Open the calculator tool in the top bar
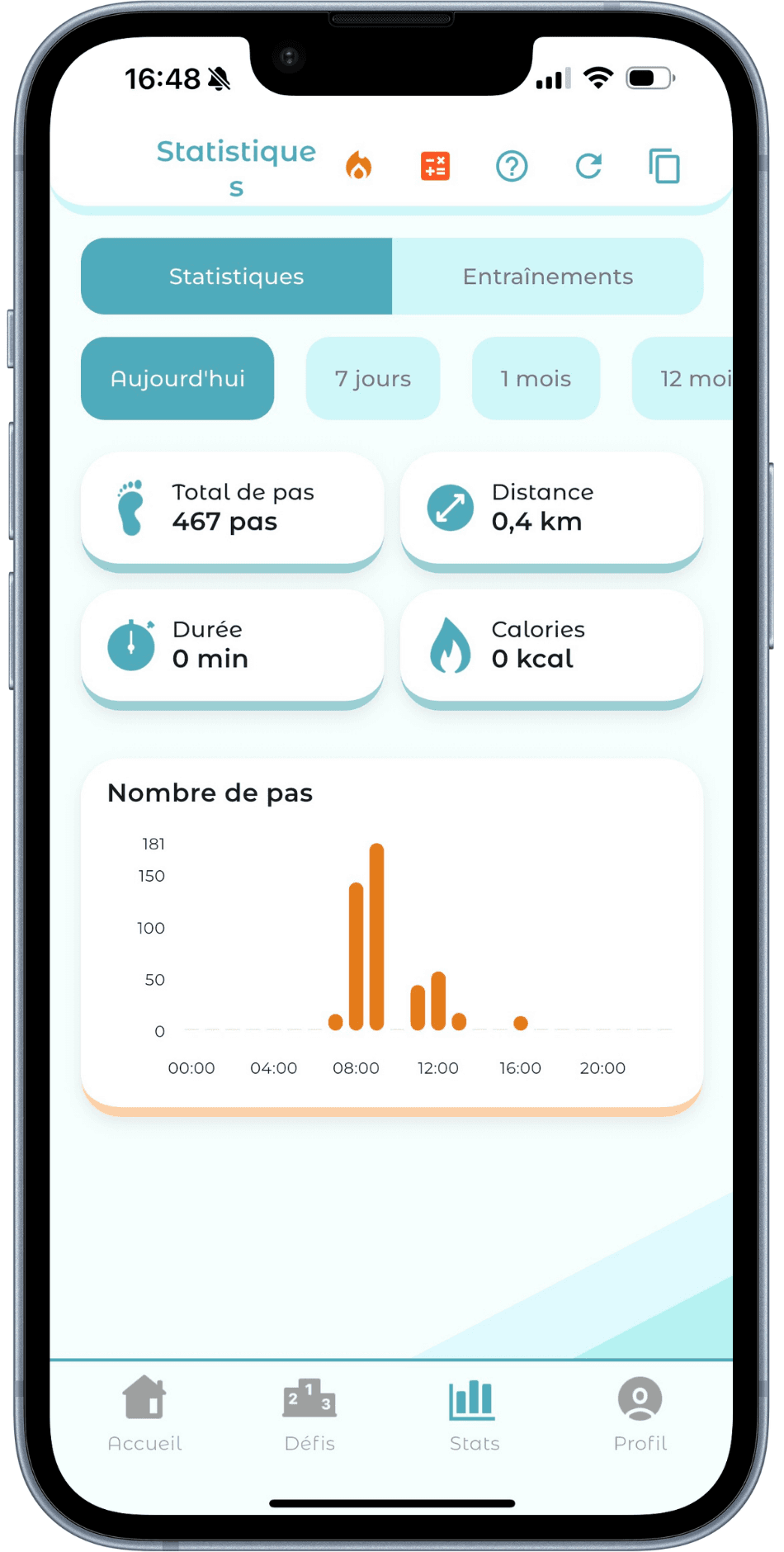The height and width of the screenshot is (1552, 784). click(435, 167)
